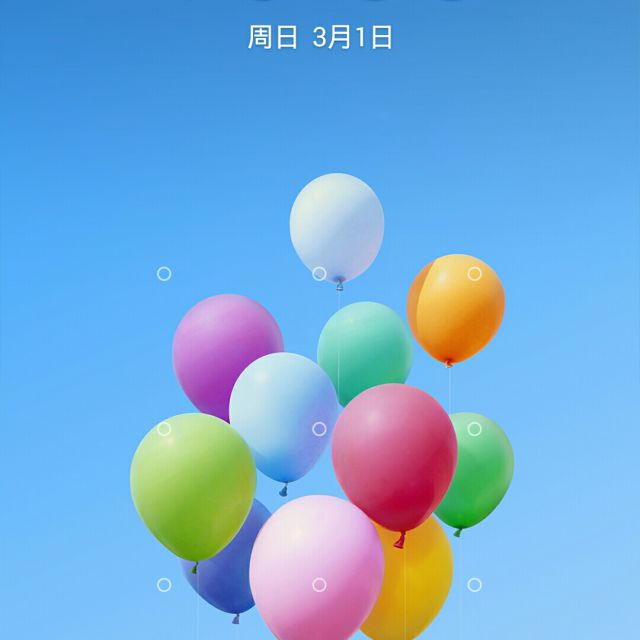Screen dimensions: 640x640
Task: Touch the middle-right pattern dot
Action: [474, 429]
